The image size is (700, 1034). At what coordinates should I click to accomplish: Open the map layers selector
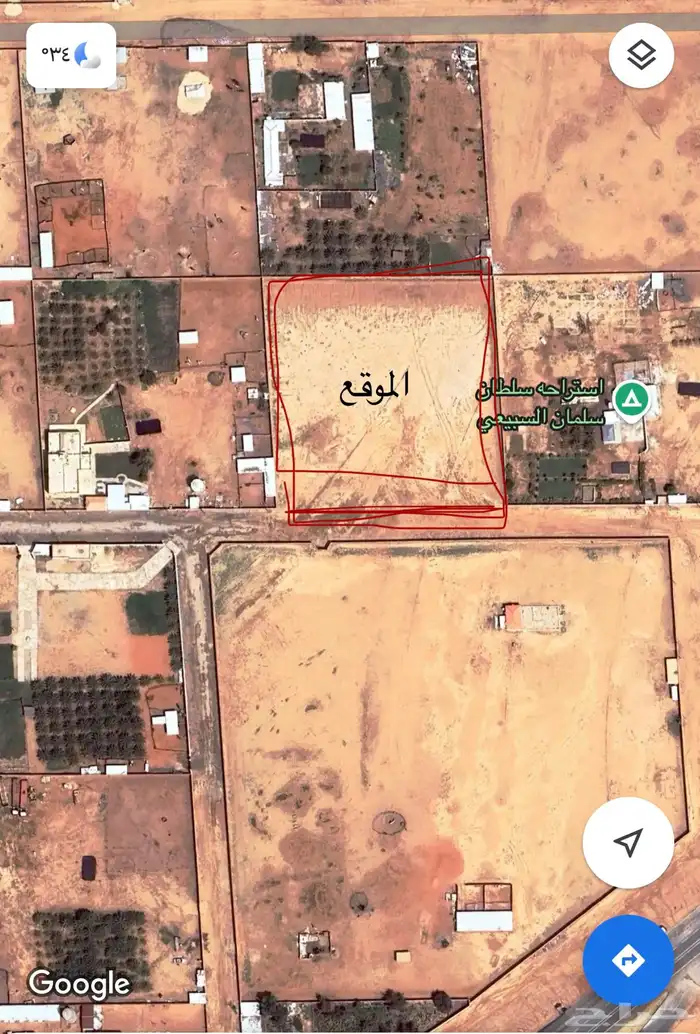coord(641,55)
